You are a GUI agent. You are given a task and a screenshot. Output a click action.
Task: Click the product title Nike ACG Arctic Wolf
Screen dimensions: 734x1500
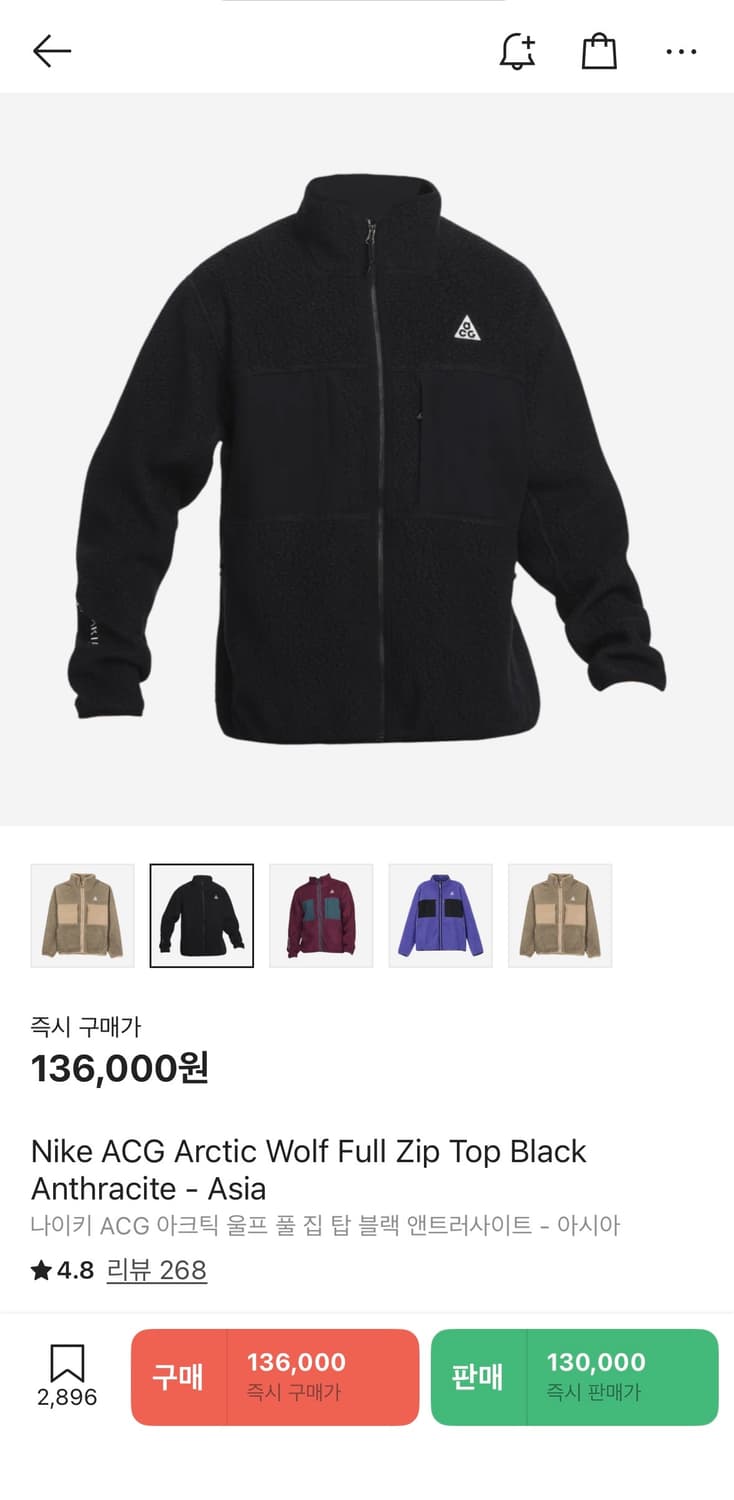308,1152
